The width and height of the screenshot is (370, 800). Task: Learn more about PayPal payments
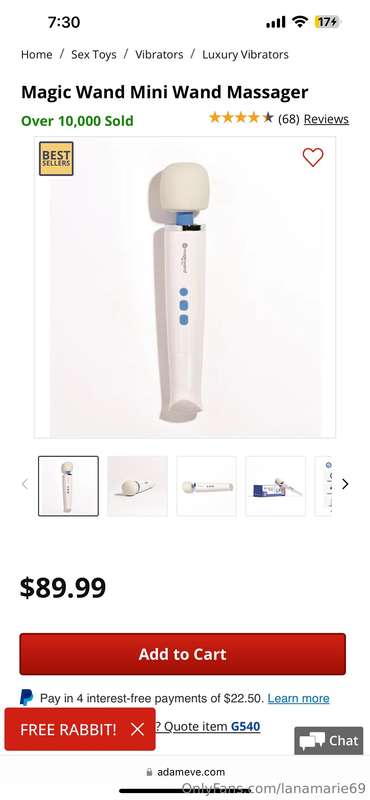pyautogui.click(x=299, y=698)
